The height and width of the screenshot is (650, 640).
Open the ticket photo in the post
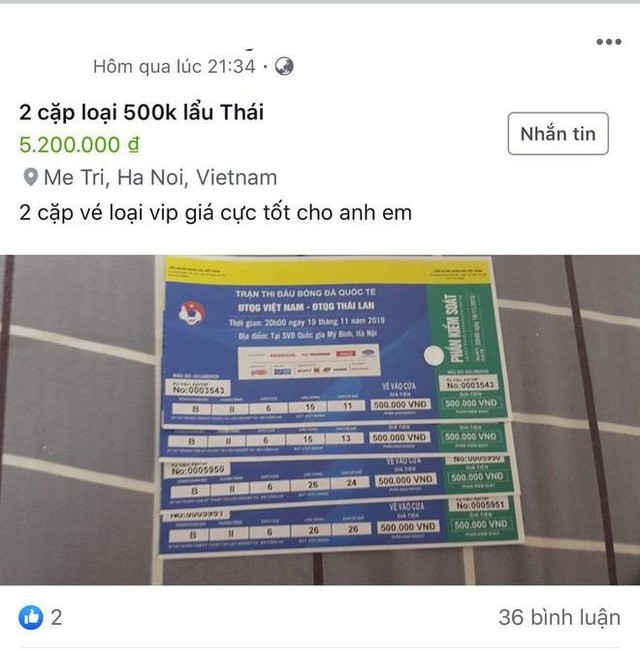tap(320, 420)
